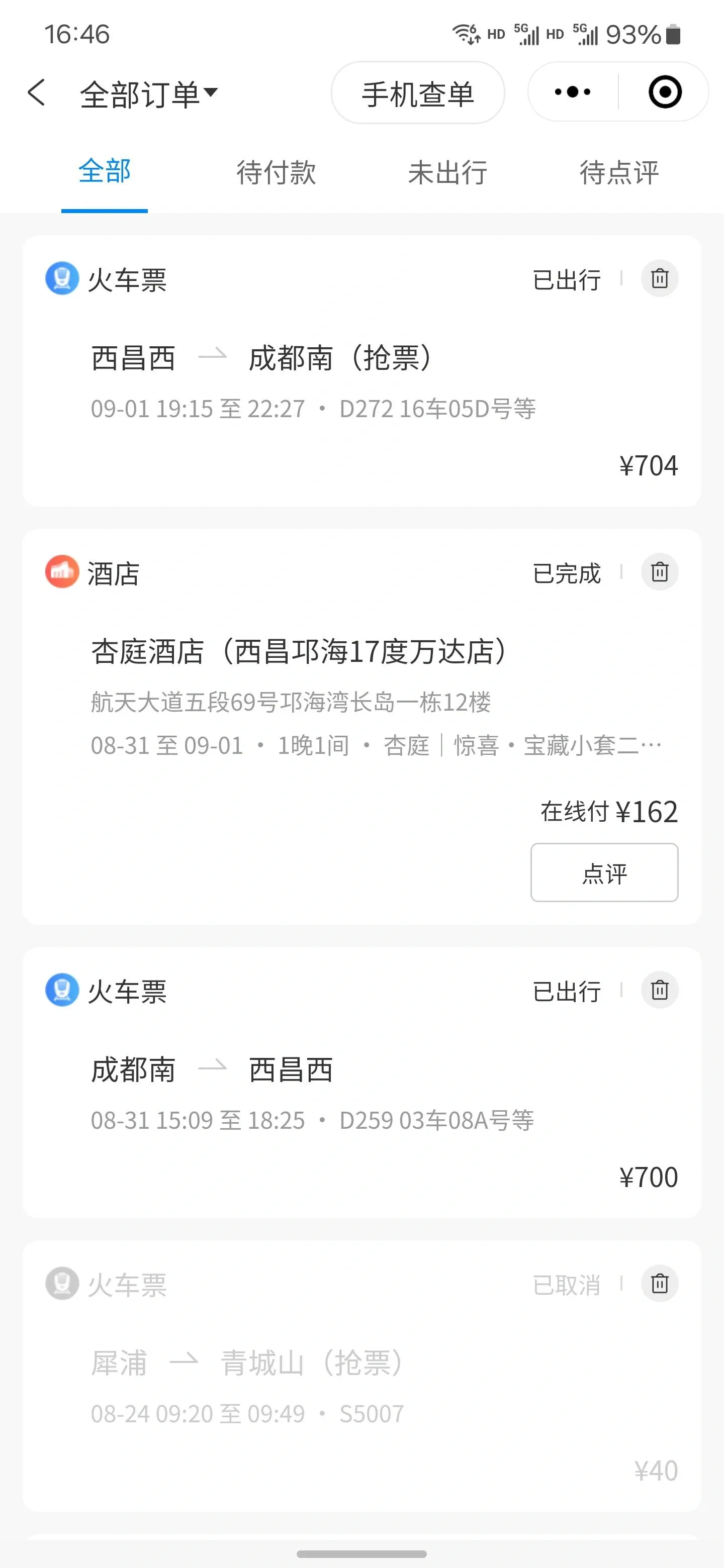Select the 全部 tab
The image size is (724, 1568).
tap(105, 172)
